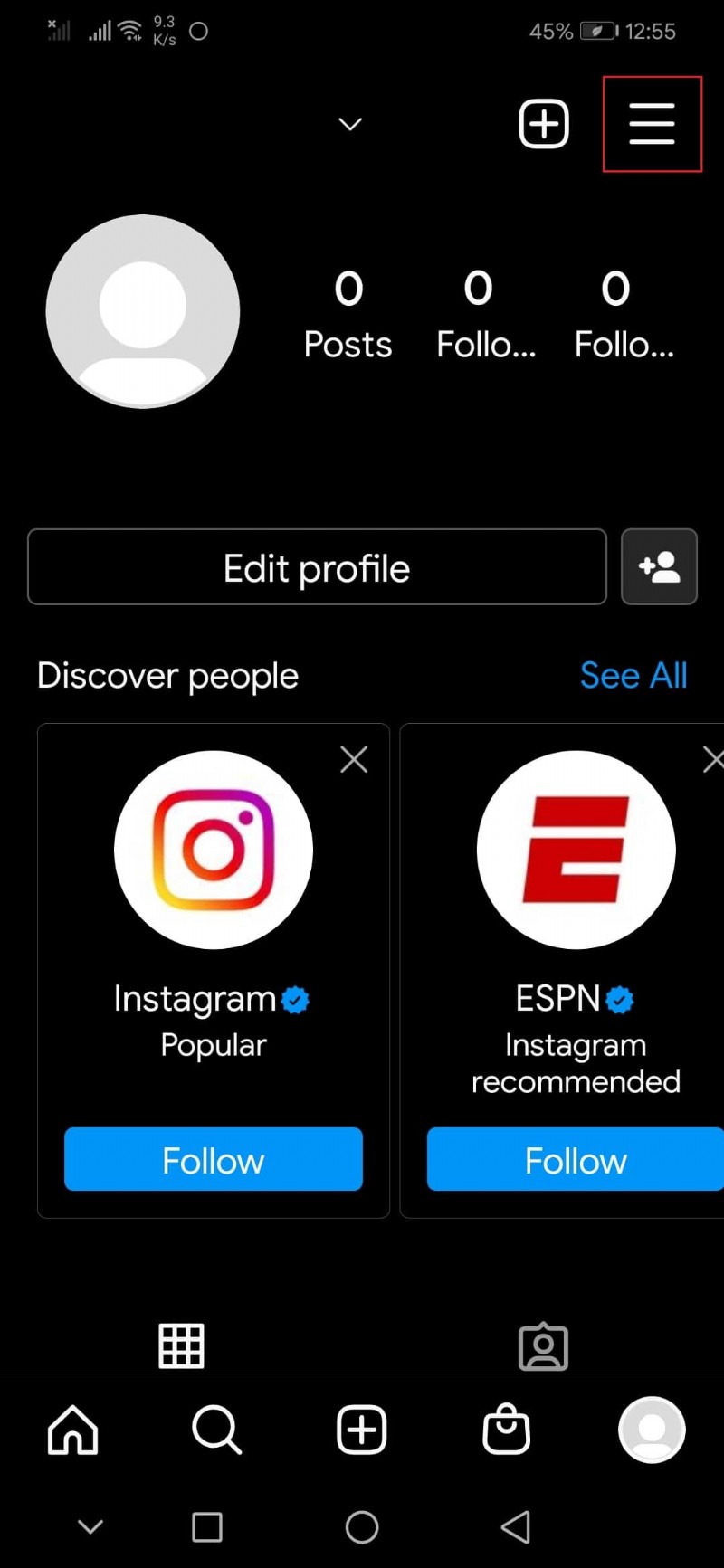This screenshot has height=1568, width=724.
Task: Open the hamburger menu
Action: point(652,124)
